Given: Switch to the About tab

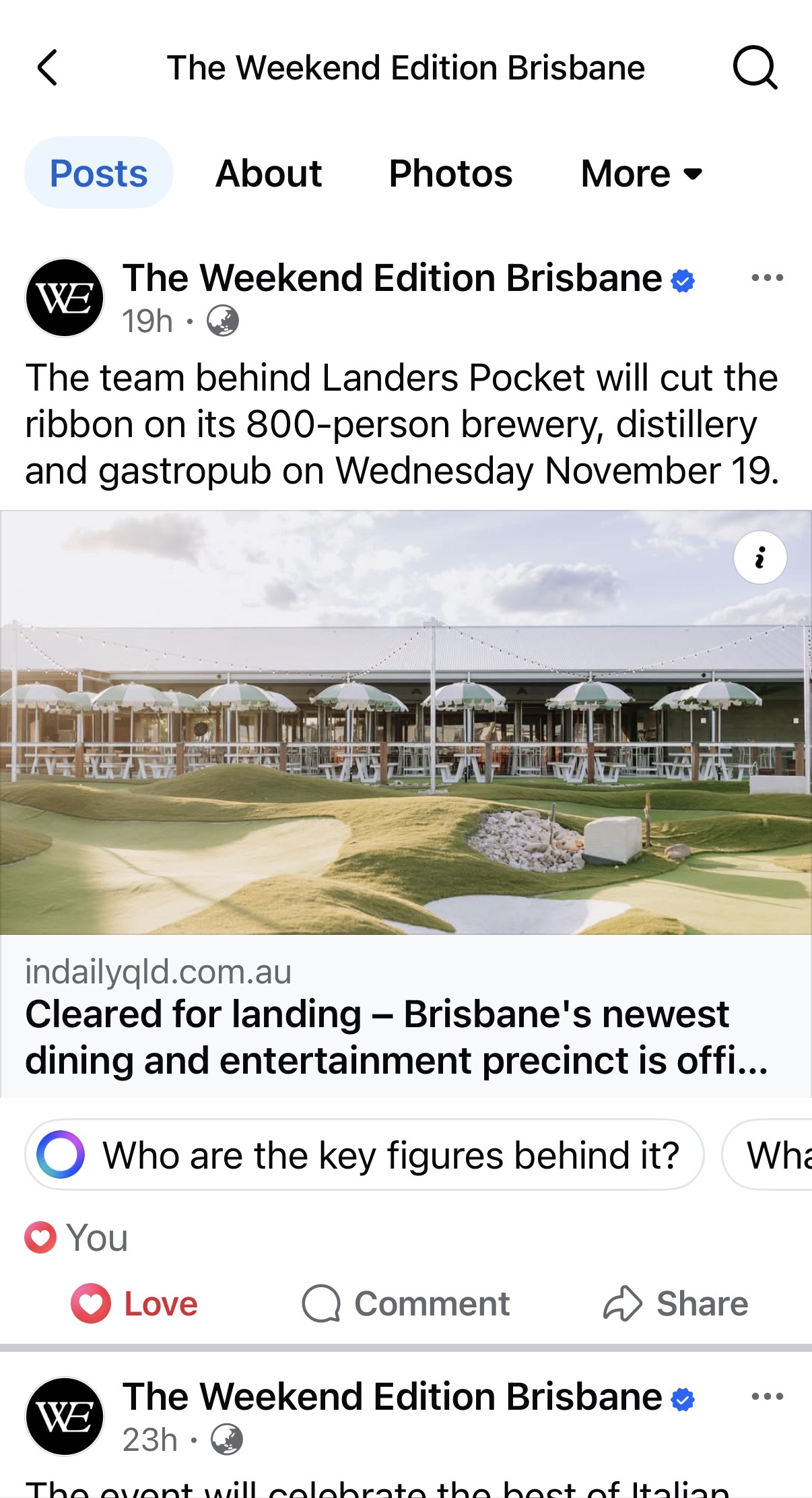Looking at the screenshot, I should 268,173.
